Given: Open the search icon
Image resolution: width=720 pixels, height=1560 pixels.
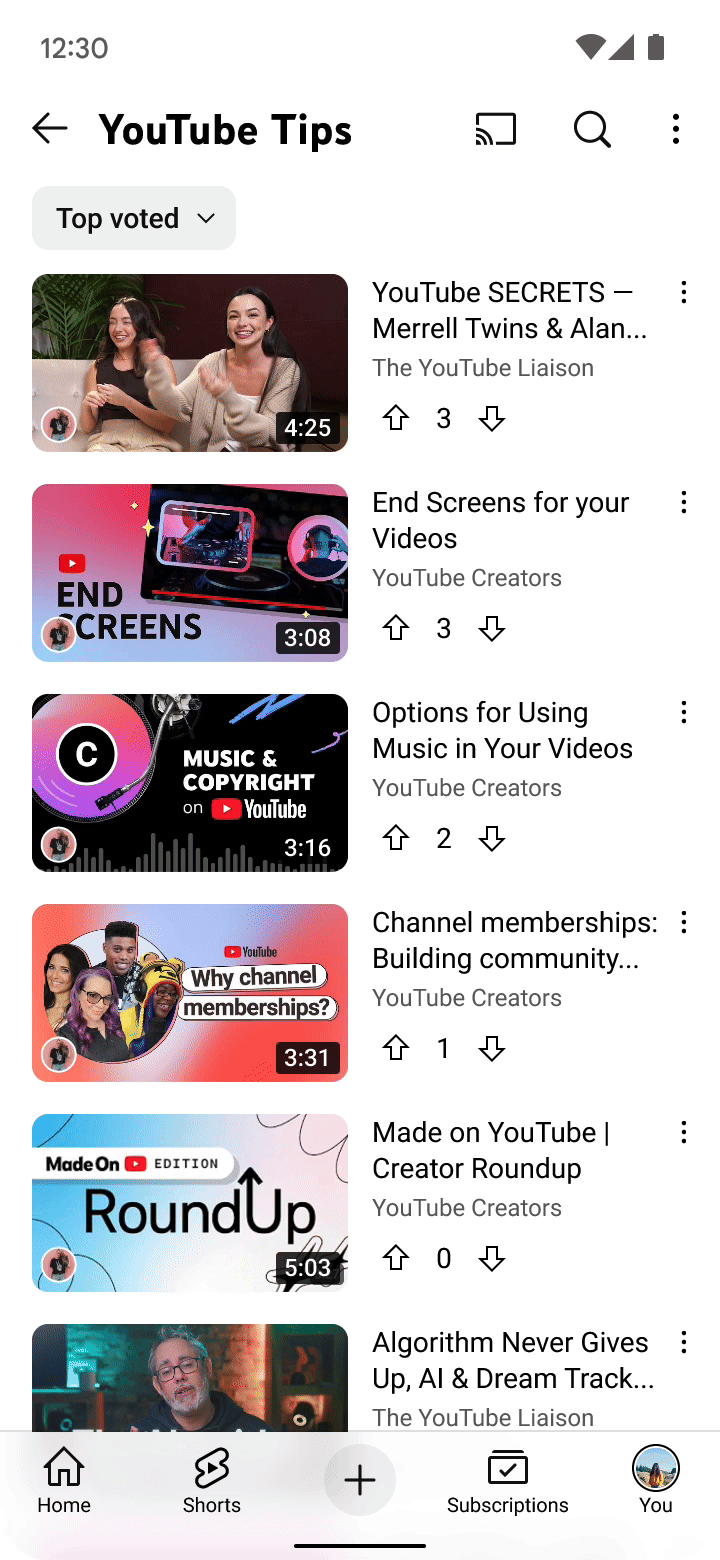Looking at the screenshot, I should point(592,129).
